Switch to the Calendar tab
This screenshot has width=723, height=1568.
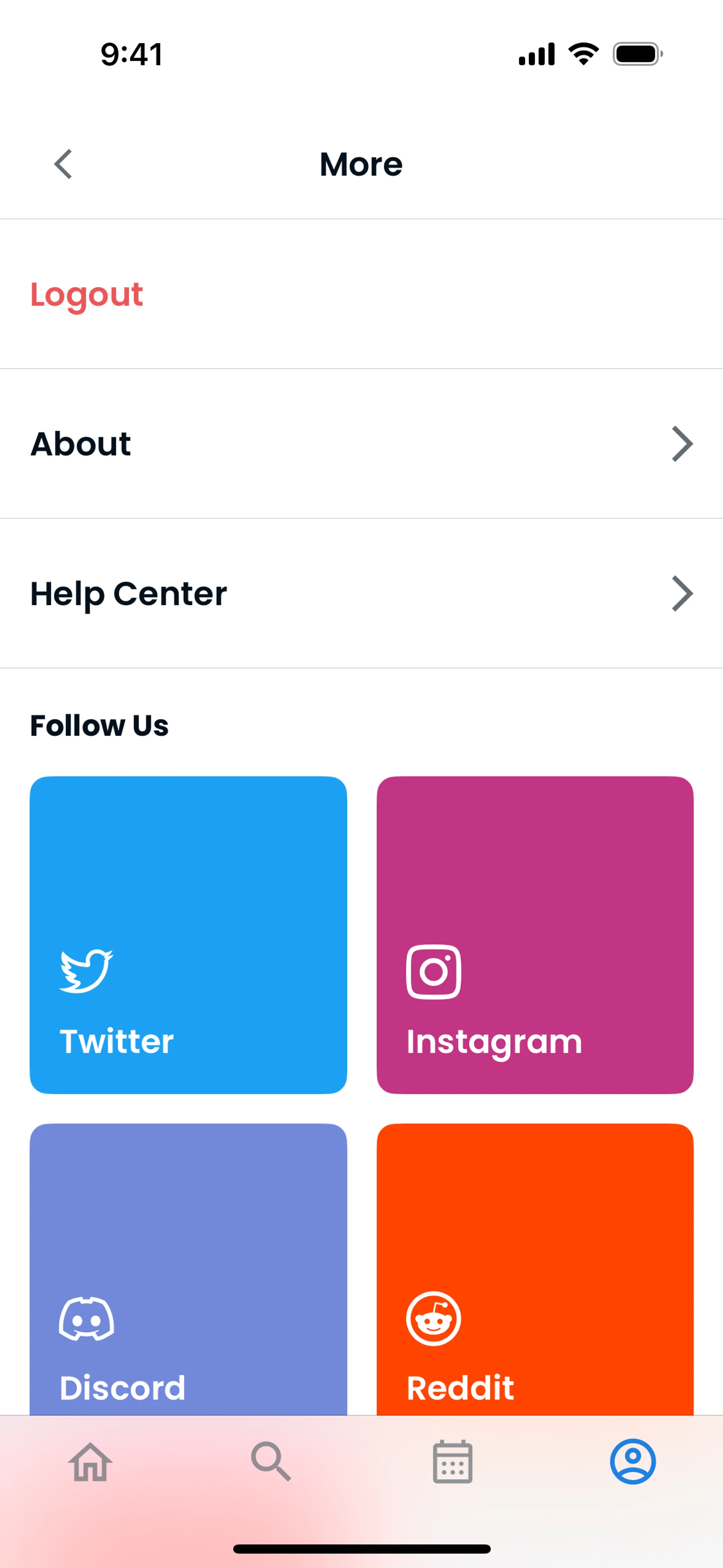pos(452,1461)
